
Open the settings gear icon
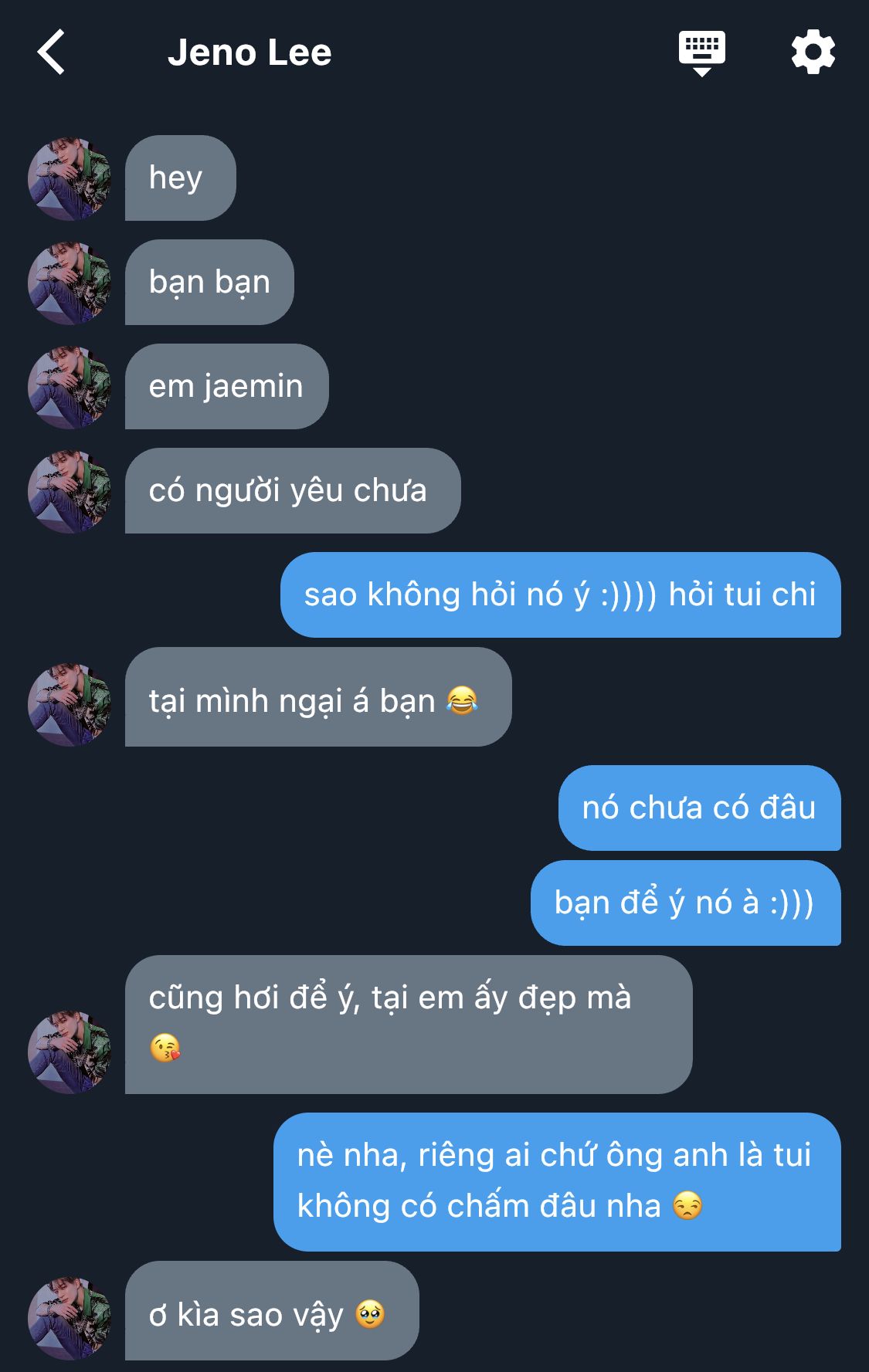click(x=813, y=53)
